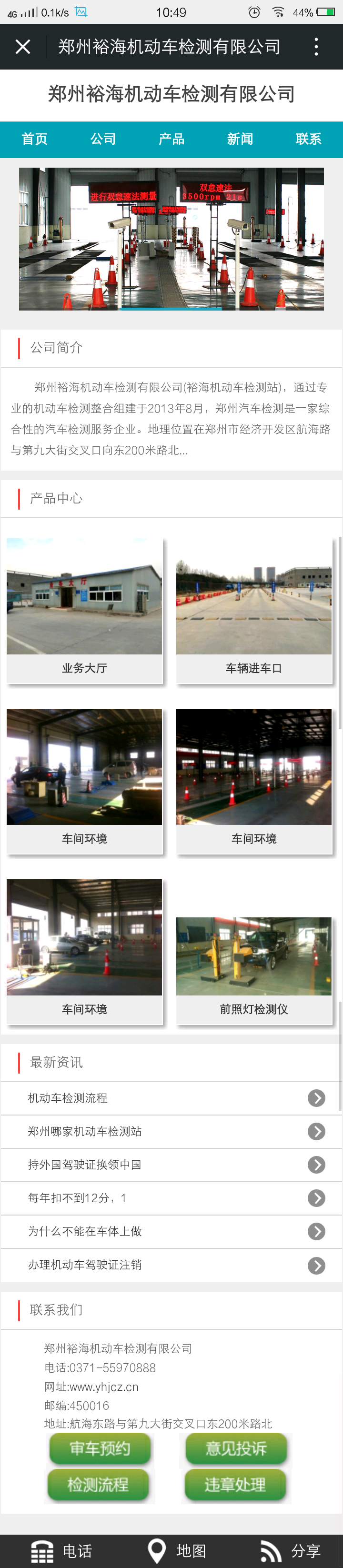Tap the 违章处理 button
Image resolution: width=343 pixels, height=1568 pixels.
235,1485
